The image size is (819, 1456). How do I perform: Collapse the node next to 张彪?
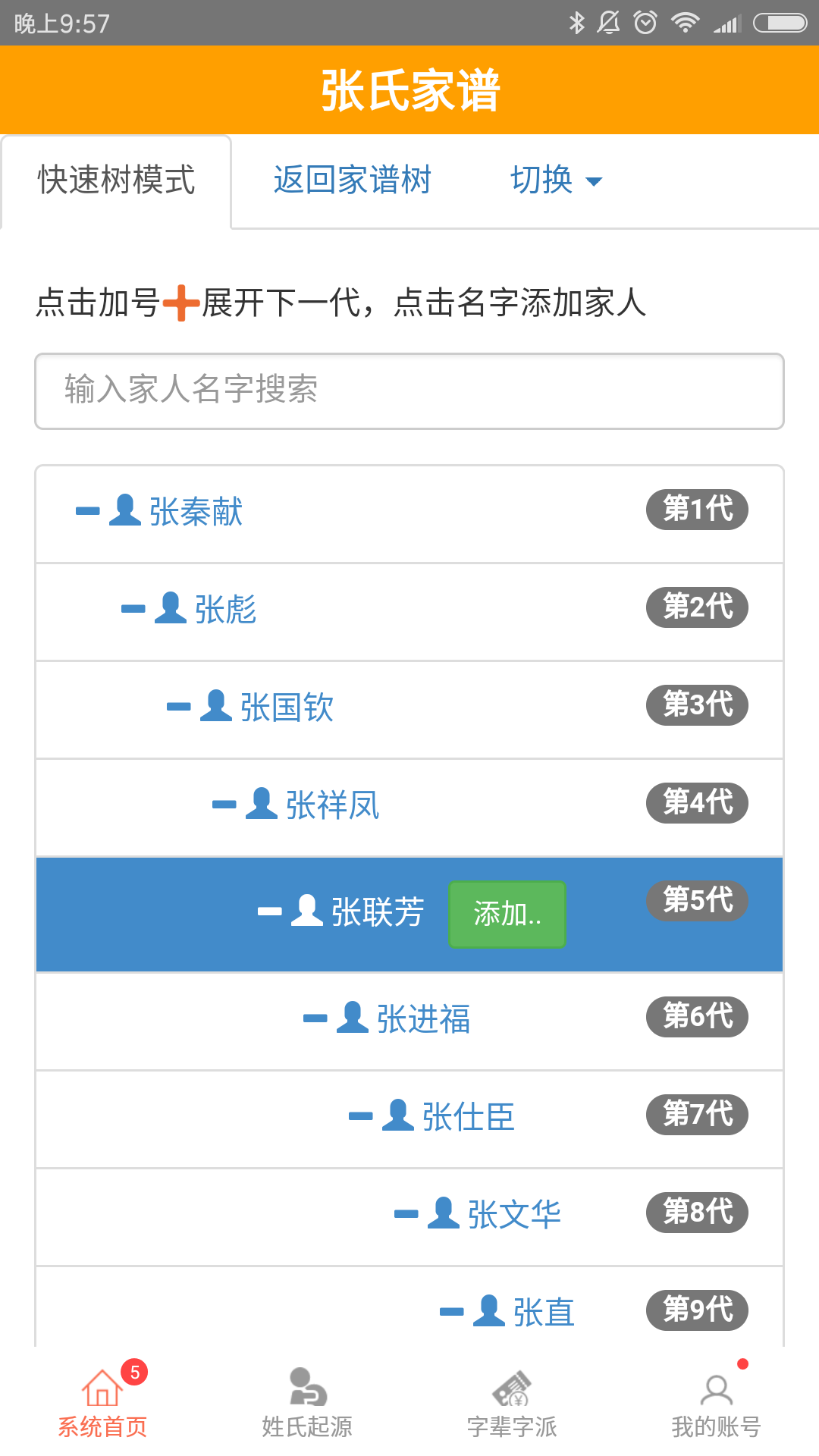(x=133, y=609)
